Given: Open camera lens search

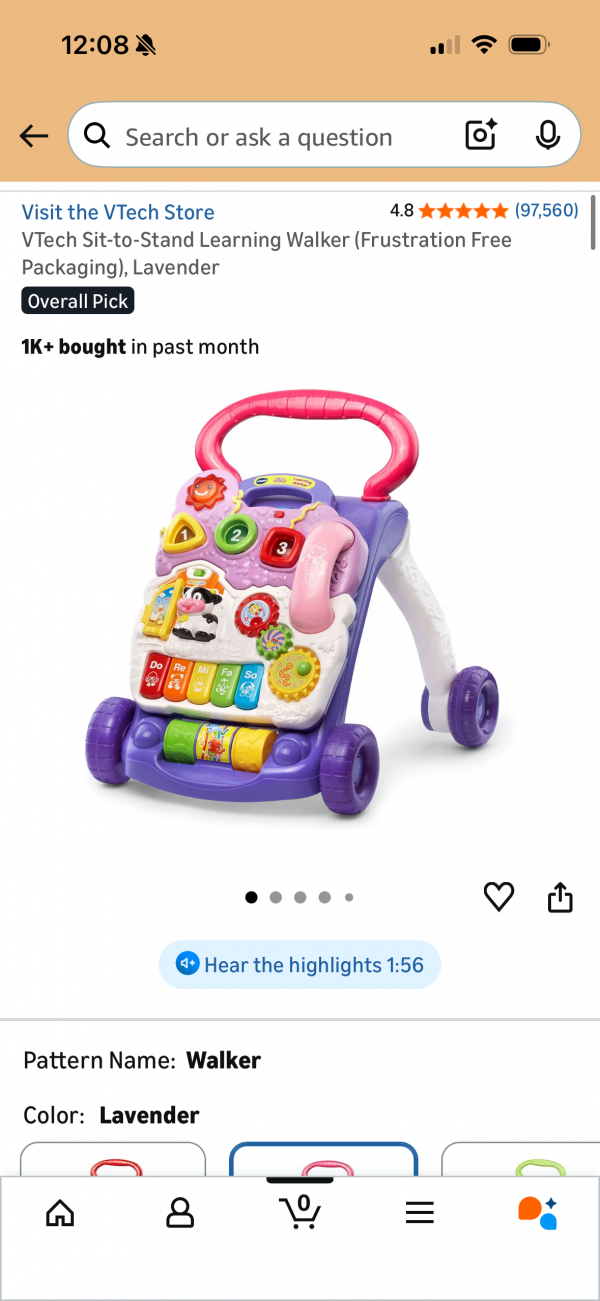Looking at the screenshot, I should pyautogui.click(x=481, y=135).
